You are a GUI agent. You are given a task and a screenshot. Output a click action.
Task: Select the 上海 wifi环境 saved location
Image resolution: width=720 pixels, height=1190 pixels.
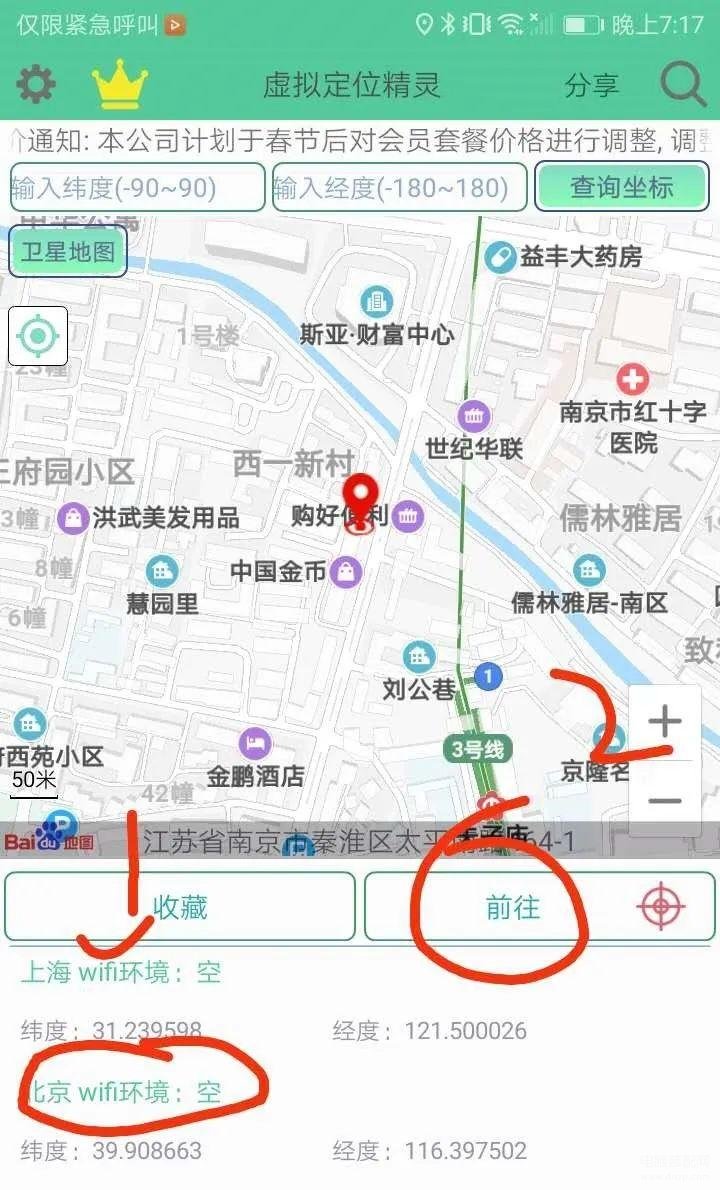122,971
